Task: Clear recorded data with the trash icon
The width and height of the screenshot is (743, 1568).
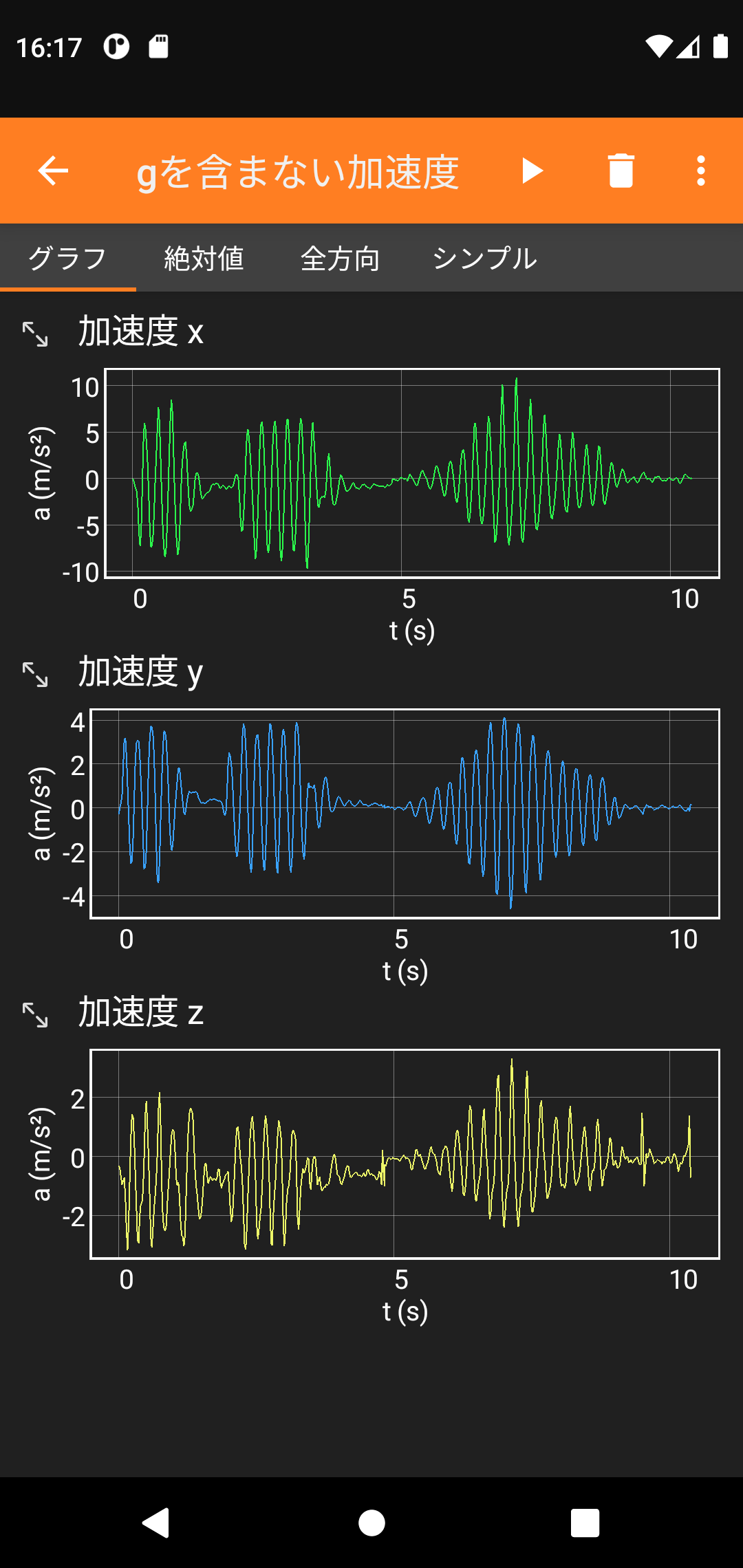Action: coord(621,171)
